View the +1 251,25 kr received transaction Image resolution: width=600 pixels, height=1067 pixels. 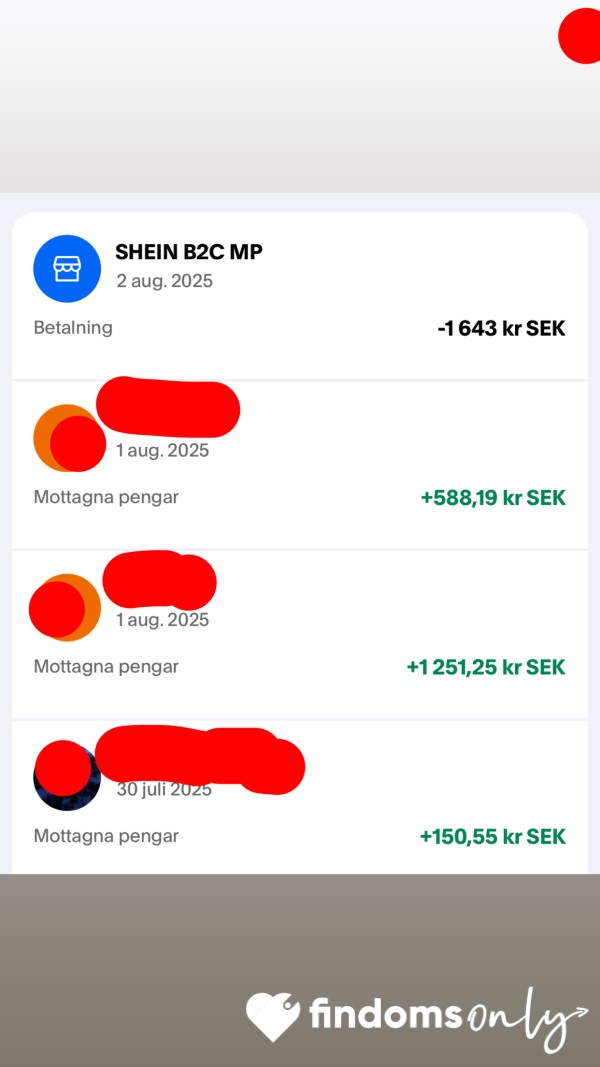click(299, 634)
